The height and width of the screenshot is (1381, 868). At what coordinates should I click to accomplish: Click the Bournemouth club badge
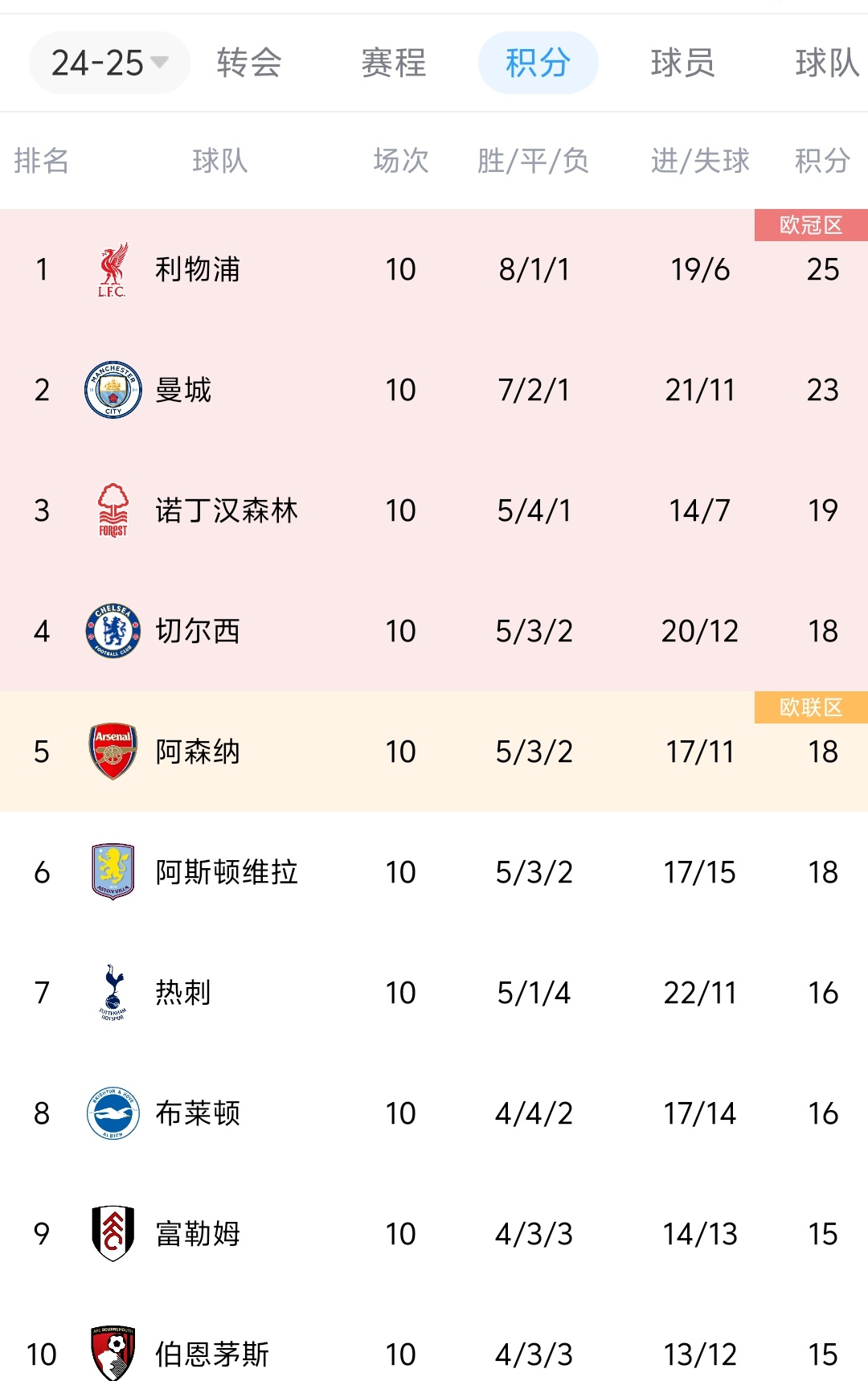(x=113, y=1354)
